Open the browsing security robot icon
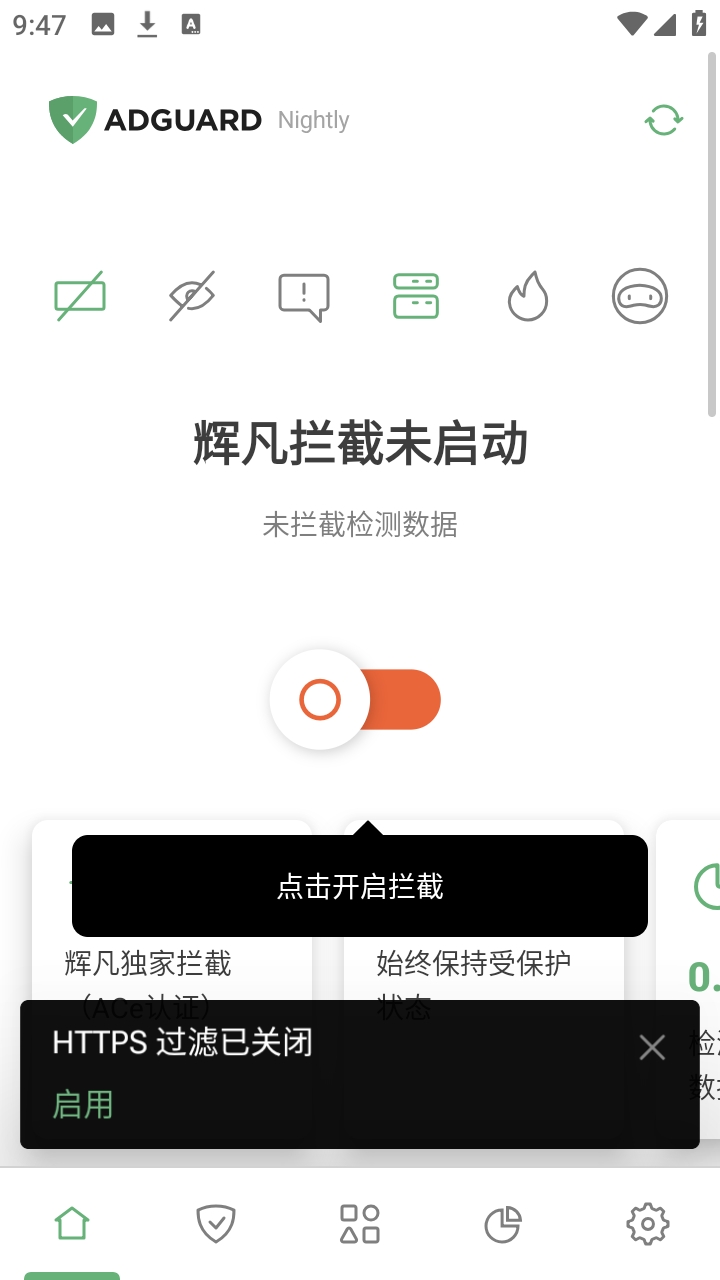 (640, 296)
